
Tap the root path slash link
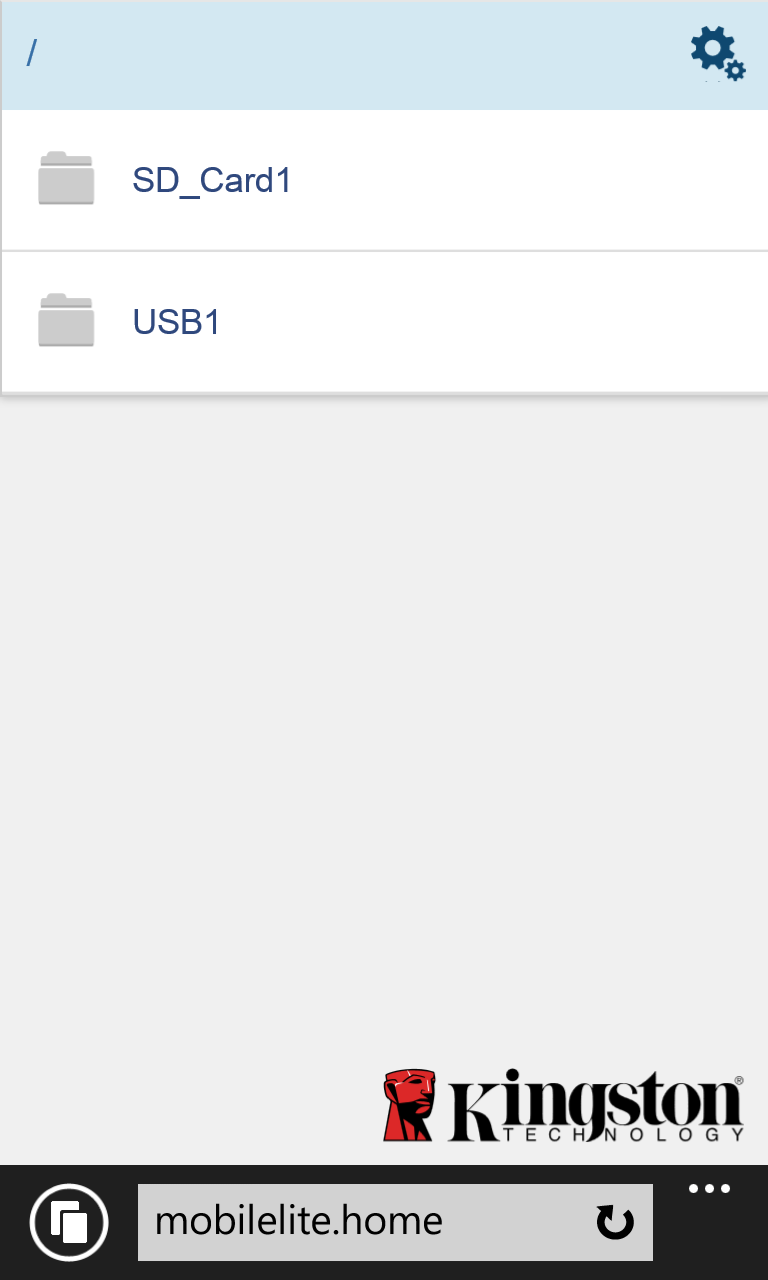[x=31, y=53]
